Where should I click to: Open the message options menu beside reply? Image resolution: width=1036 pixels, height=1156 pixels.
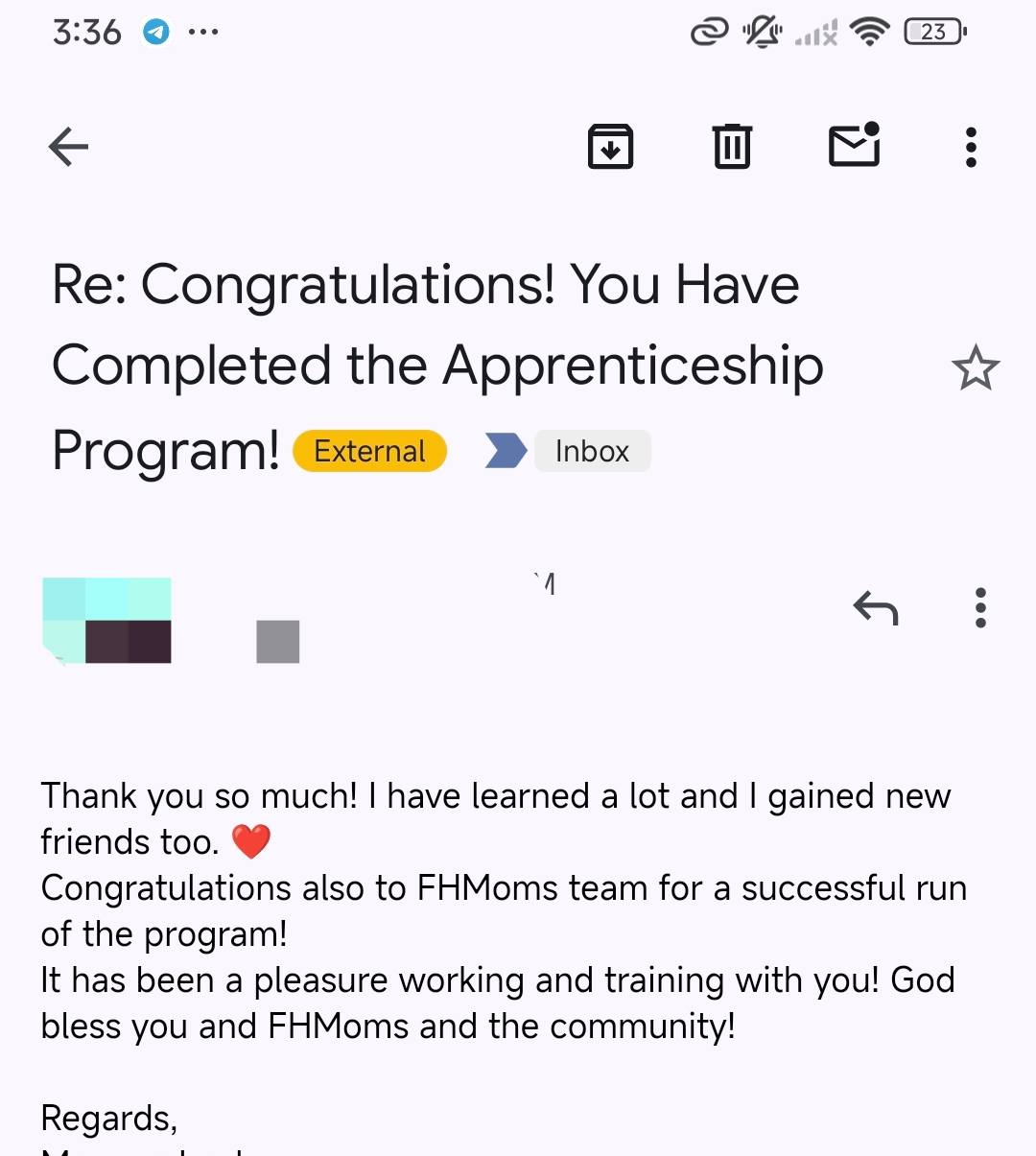(979, 608)
